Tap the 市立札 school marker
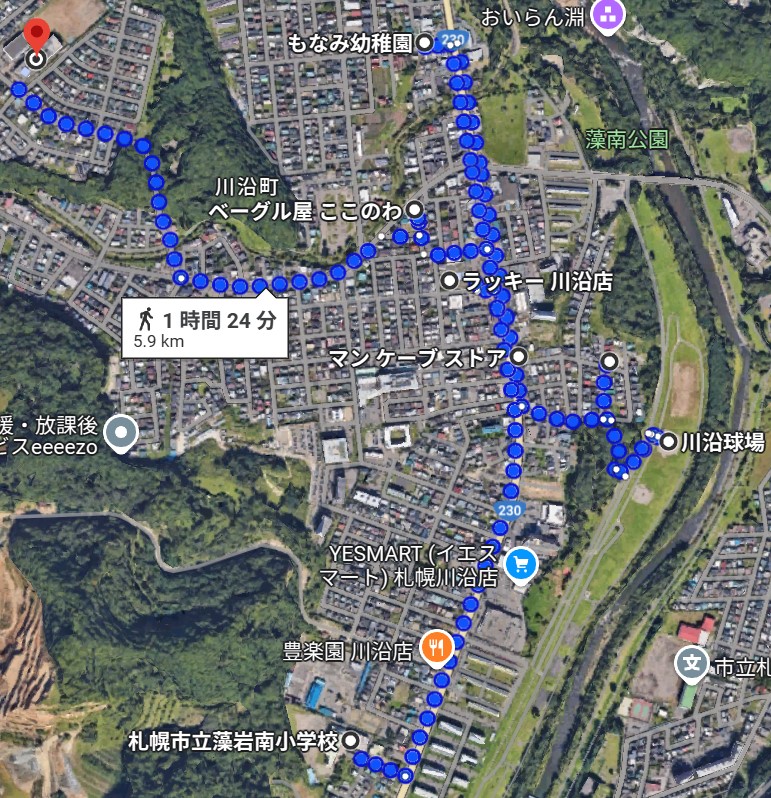771x798 pixels. (x=691, y=662)
